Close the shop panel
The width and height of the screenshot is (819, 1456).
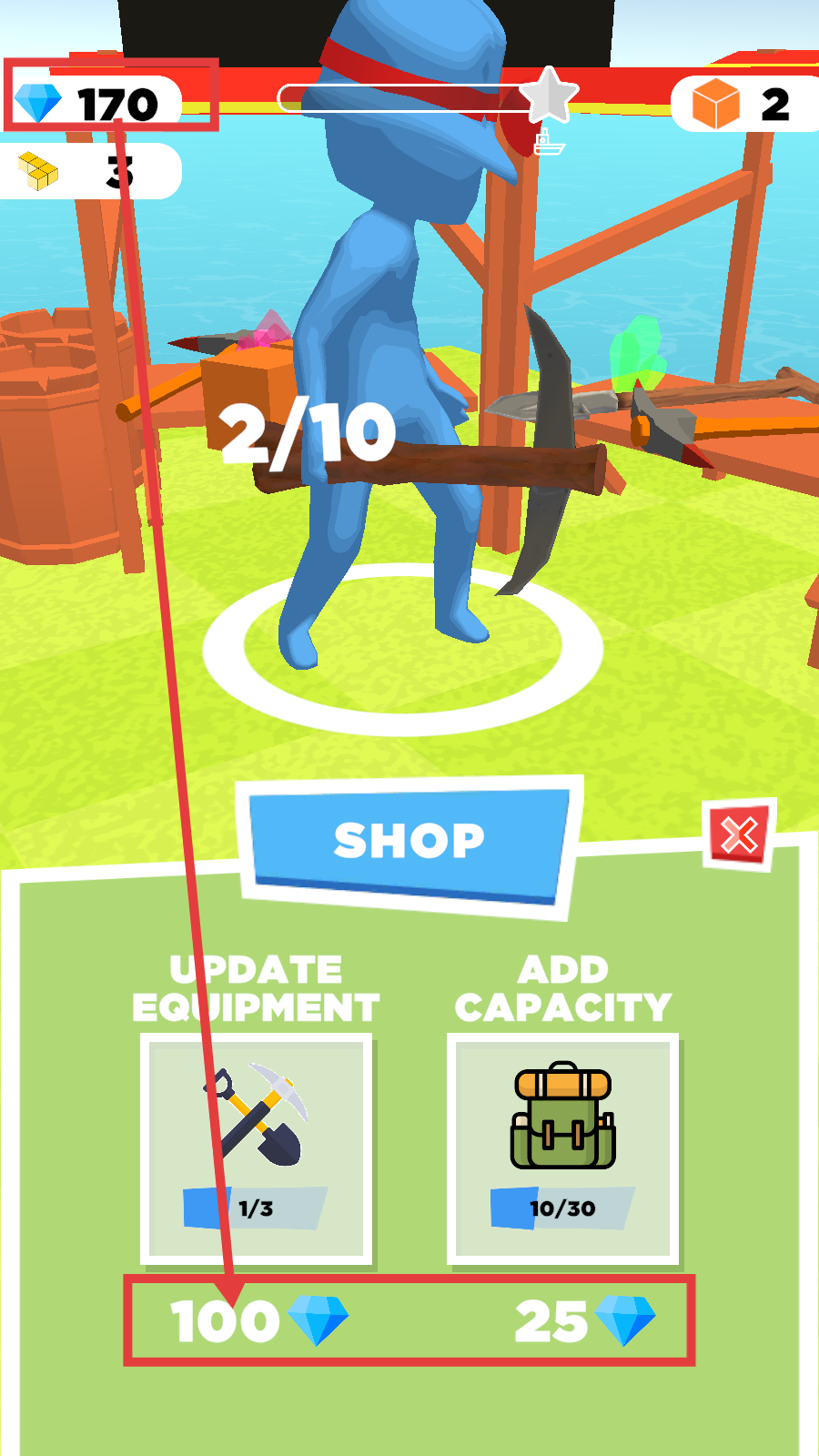pyautogui.click(x=739, y=834)
